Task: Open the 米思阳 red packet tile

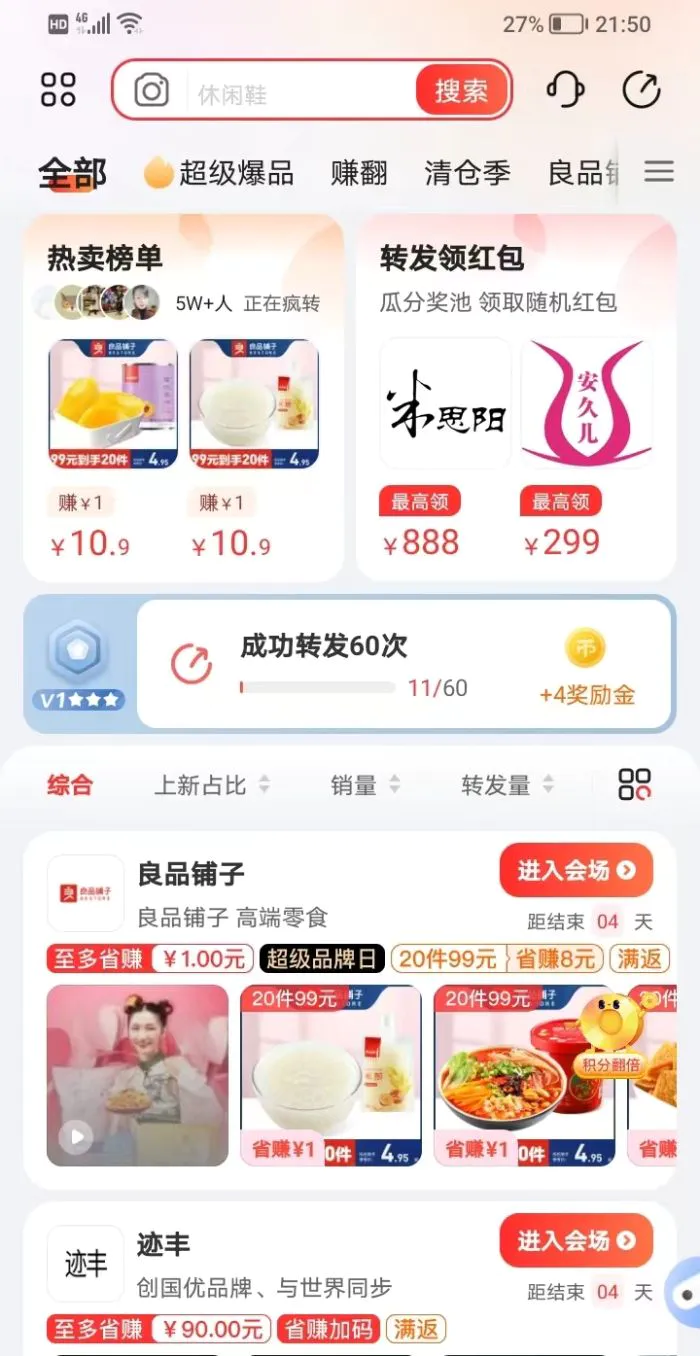Action: (x=445, y=403)
